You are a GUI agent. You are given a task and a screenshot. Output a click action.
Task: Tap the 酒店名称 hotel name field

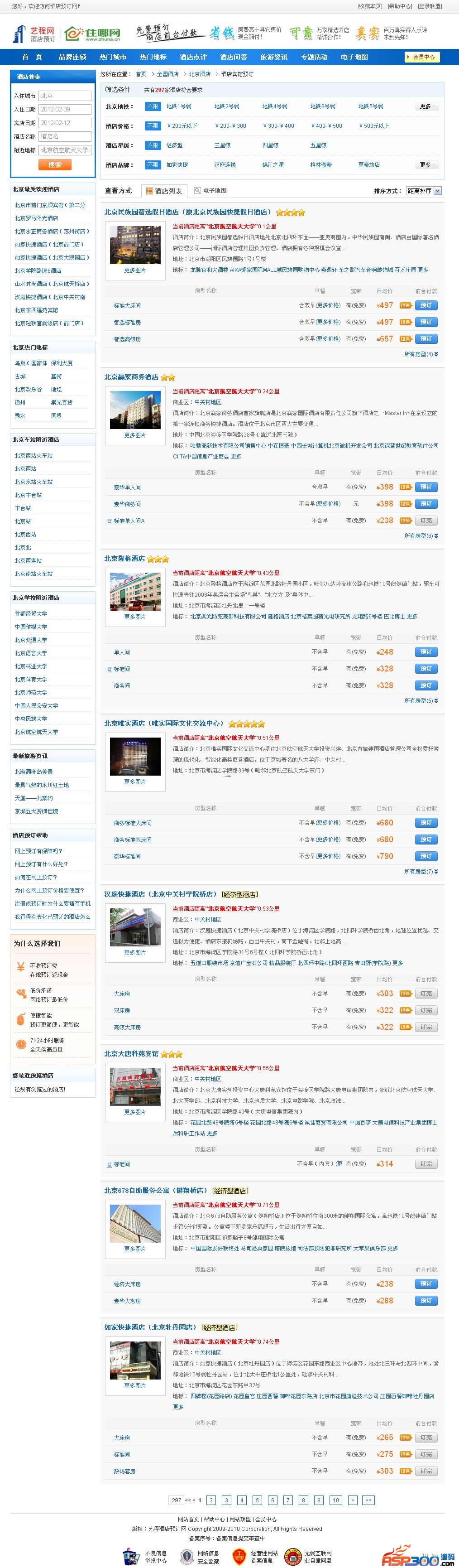click(x=64, y=136)
